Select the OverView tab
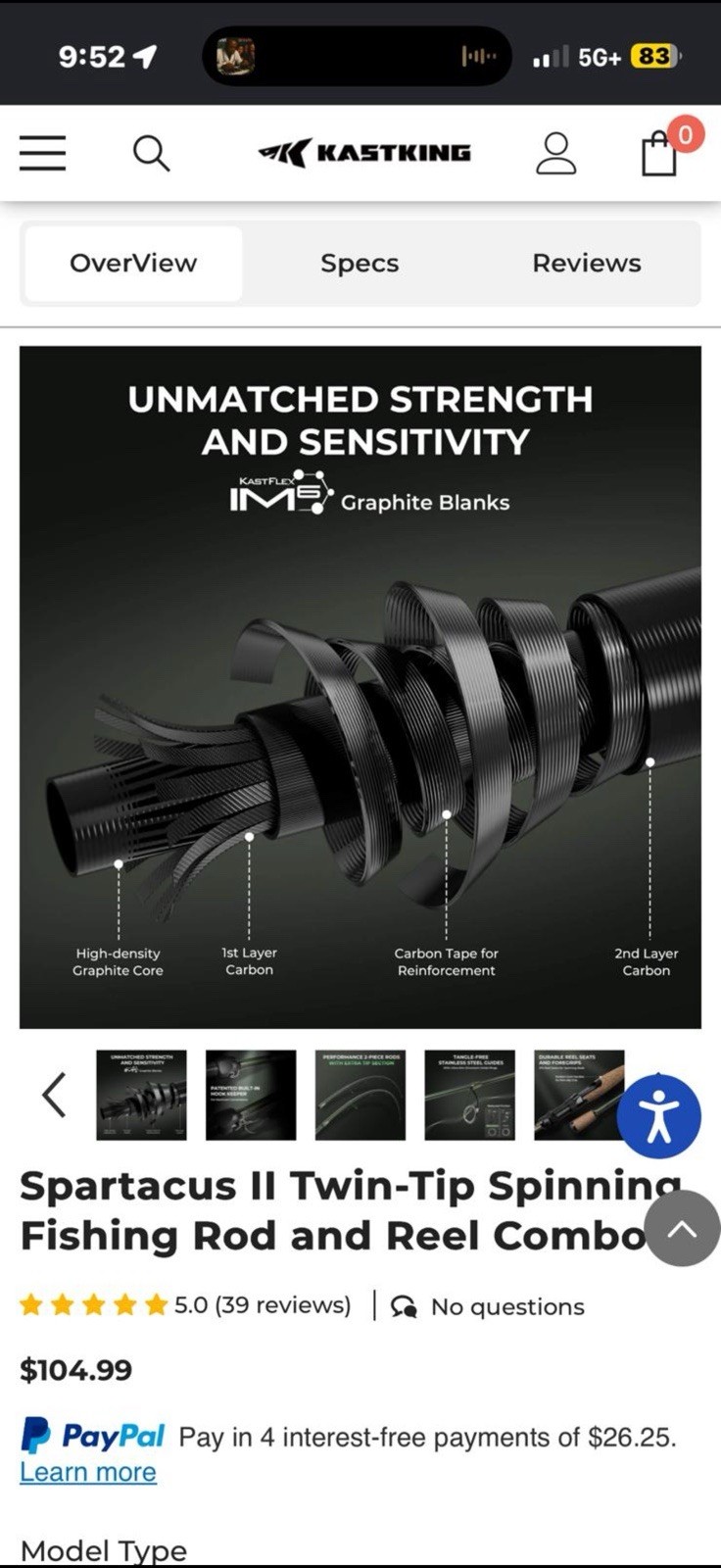The image size is (721, 1568). click(133, 264)
